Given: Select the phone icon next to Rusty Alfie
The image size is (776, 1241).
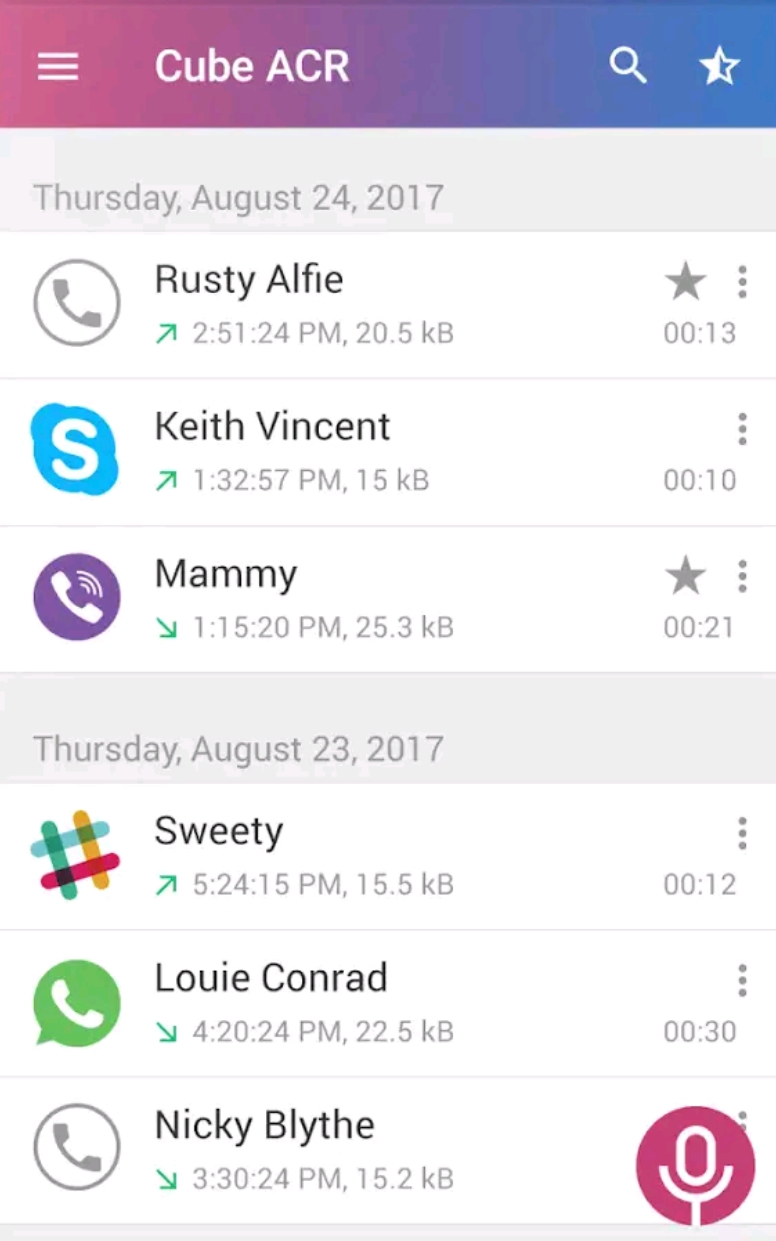Looking at the screenshot, I should tap(77, 302).
